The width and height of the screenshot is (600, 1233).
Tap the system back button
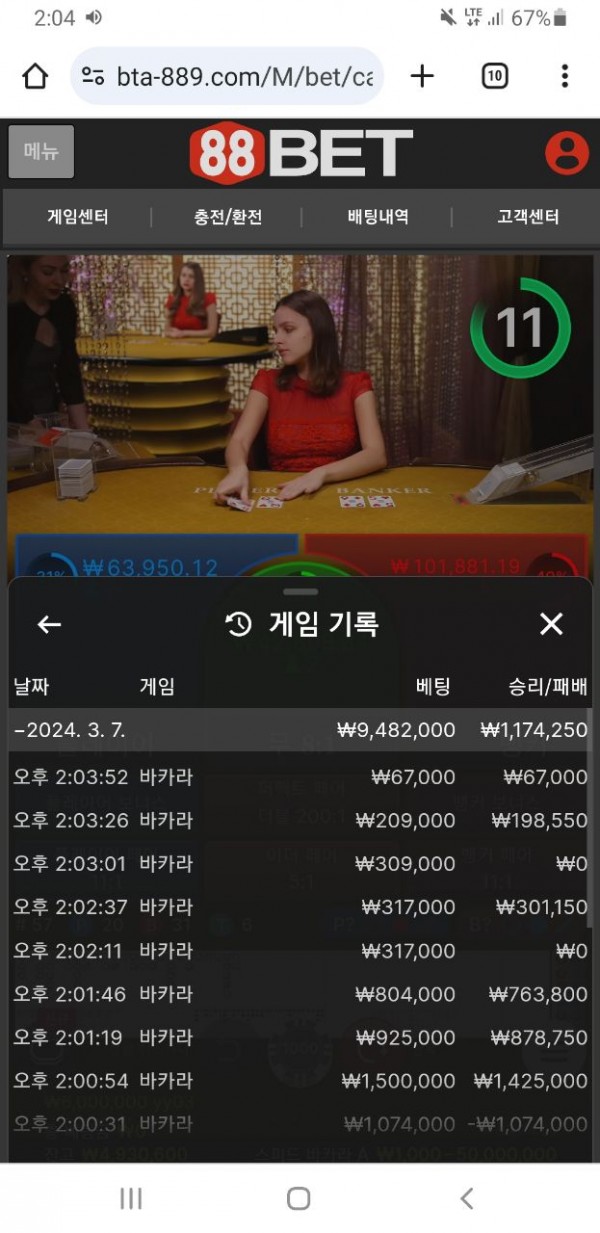[x=466, y=1198]
